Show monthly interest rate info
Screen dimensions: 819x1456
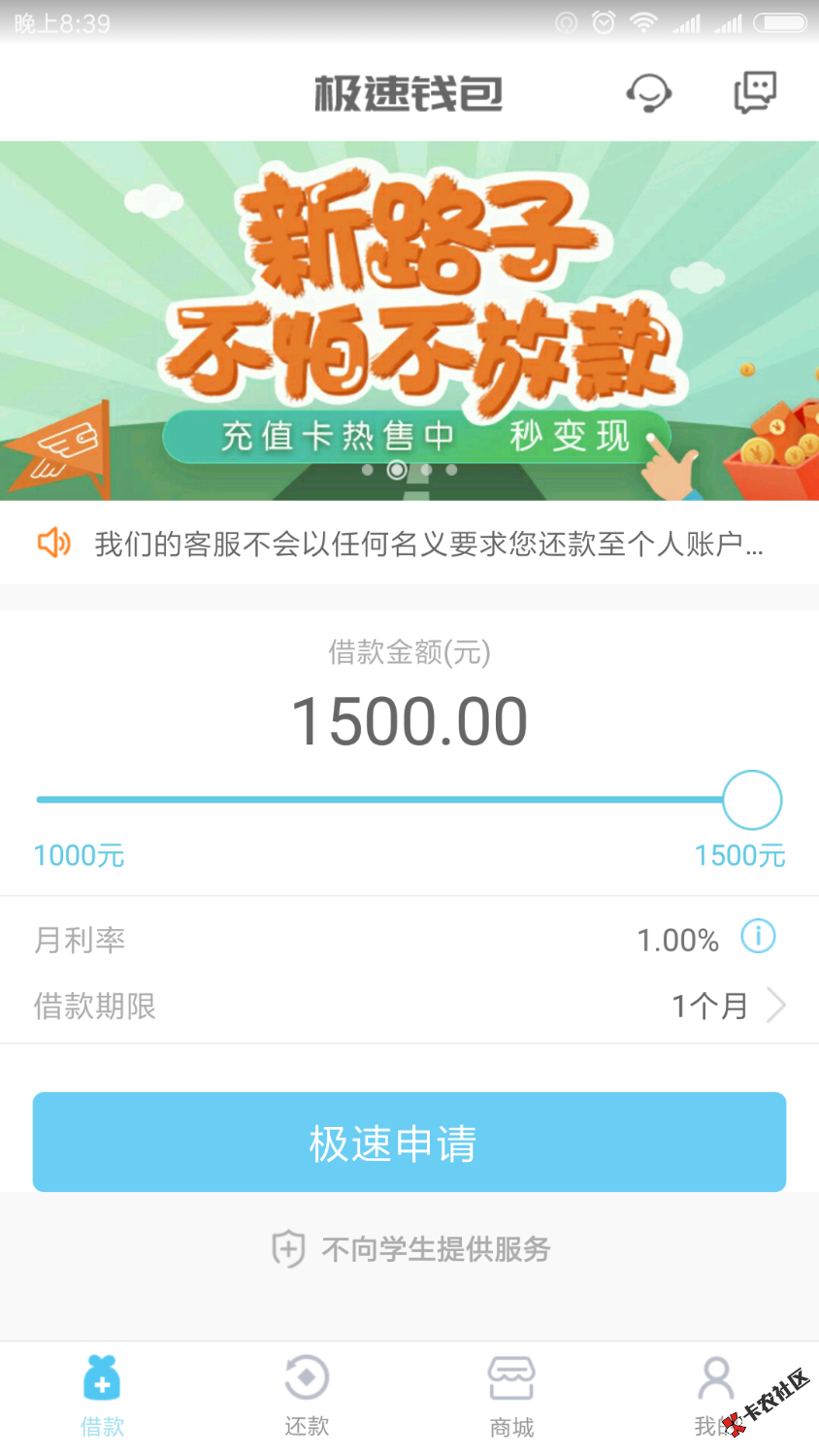(x=758, y=937)
